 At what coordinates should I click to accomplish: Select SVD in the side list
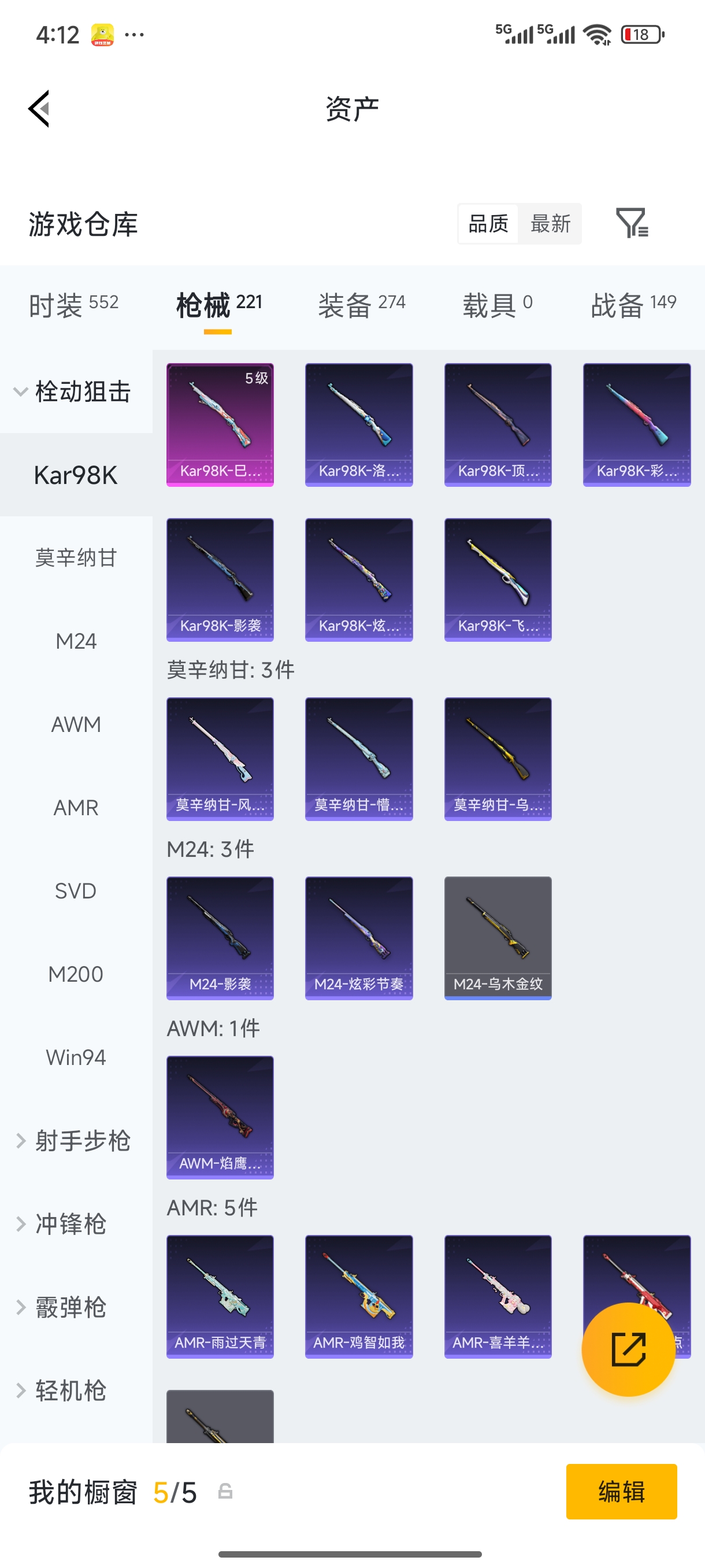76,890
